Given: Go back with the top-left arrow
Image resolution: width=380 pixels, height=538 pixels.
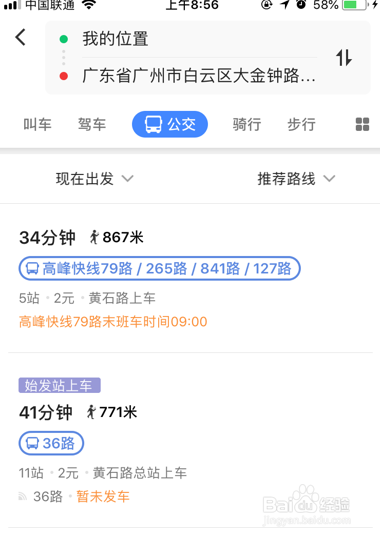Looking at the screenshot, I should [x=21, y=37].
